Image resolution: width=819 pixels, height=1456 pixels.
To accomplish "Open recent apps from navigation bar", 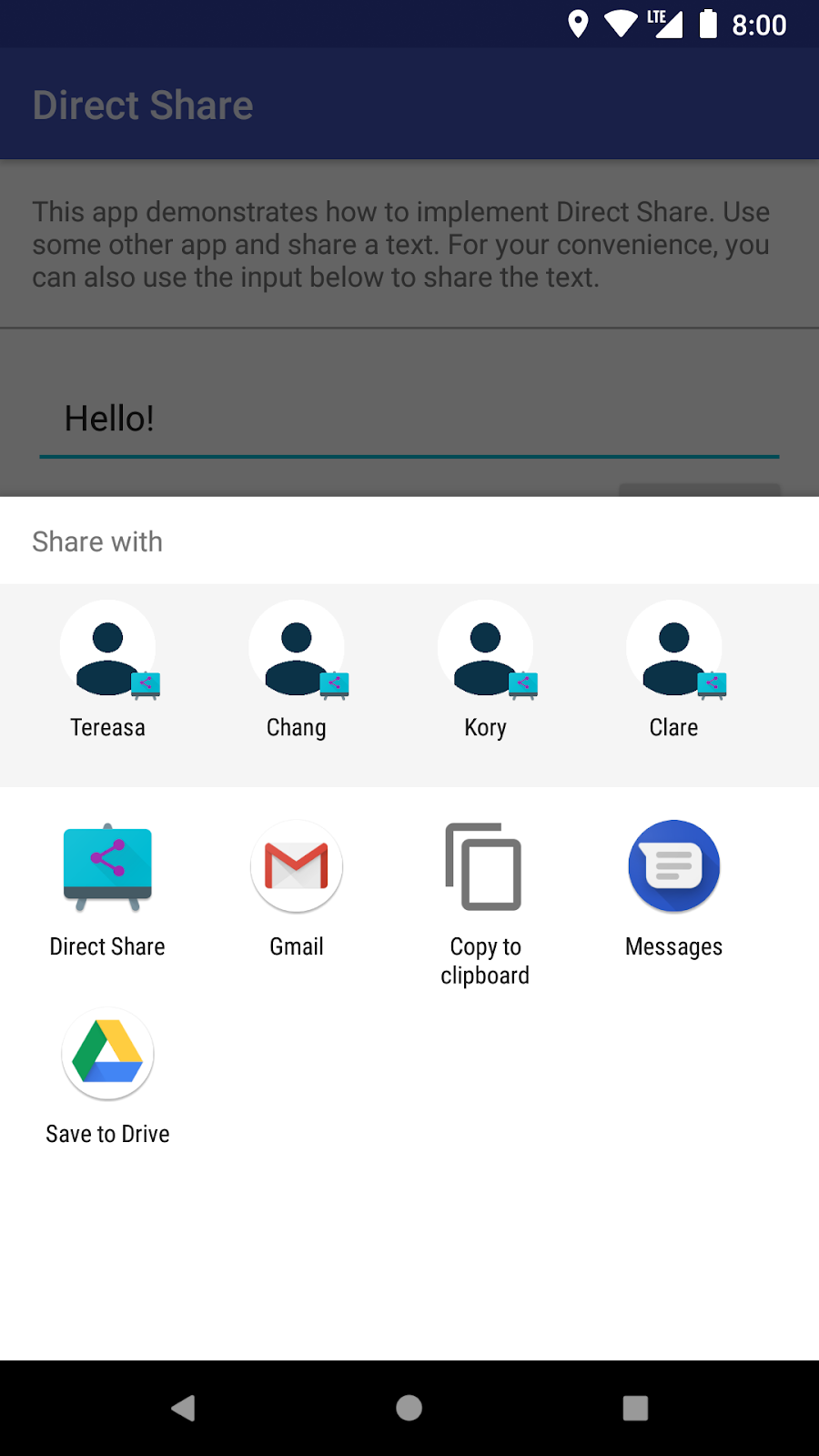I will click(x=635, y=1408).
